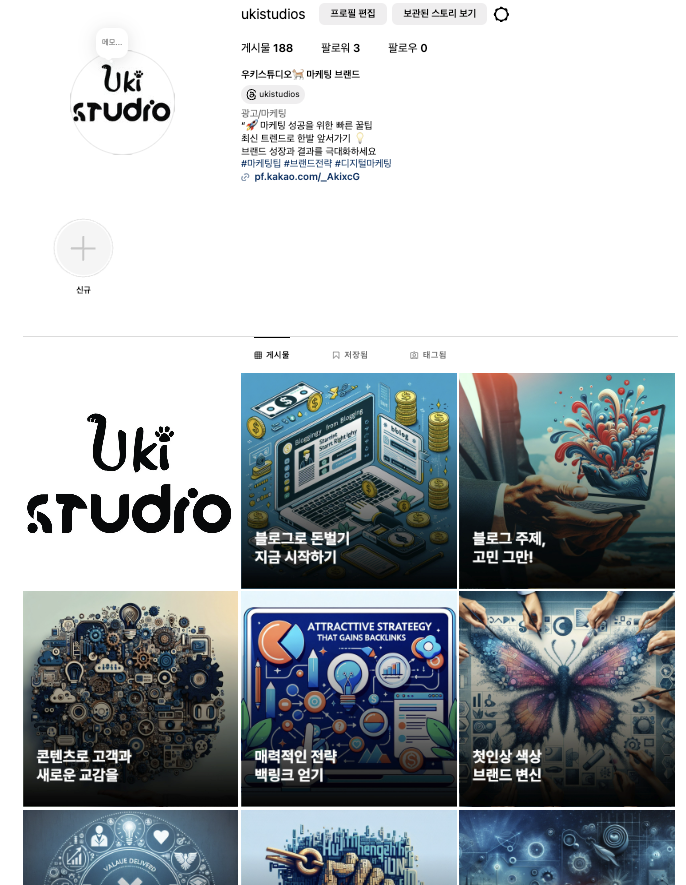
Task: Open the 콘텐츠로 고객과 새로운 교감을 post
Action: click(x=130, y=699)
